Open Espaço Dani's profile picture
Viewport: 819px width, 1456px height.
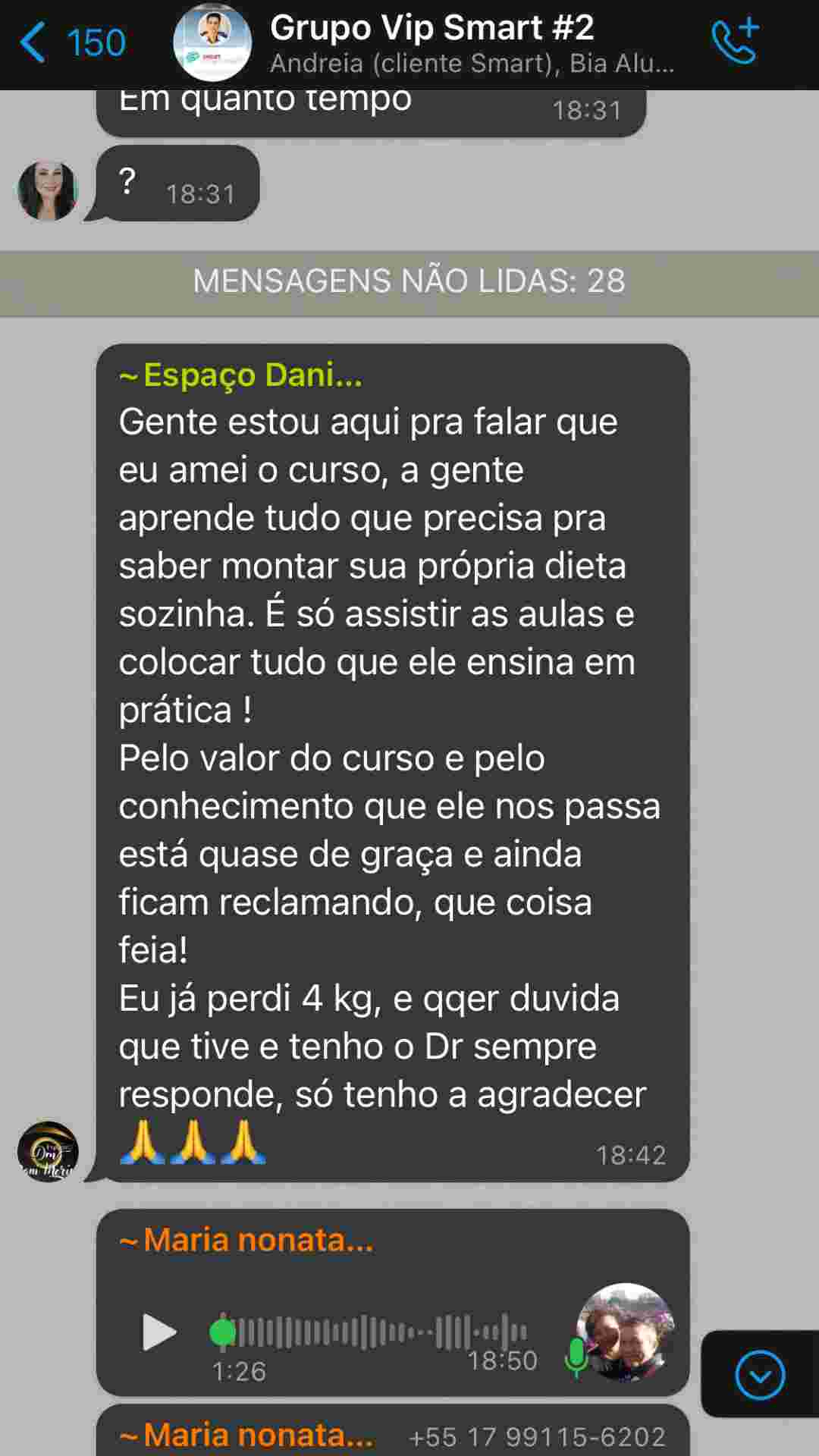(x=48, y=1151)
